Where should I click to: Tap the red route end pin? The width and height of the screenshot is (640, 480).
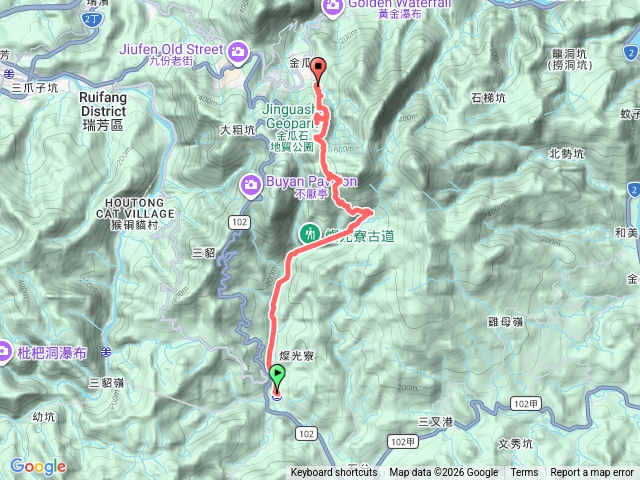point(319,69)
